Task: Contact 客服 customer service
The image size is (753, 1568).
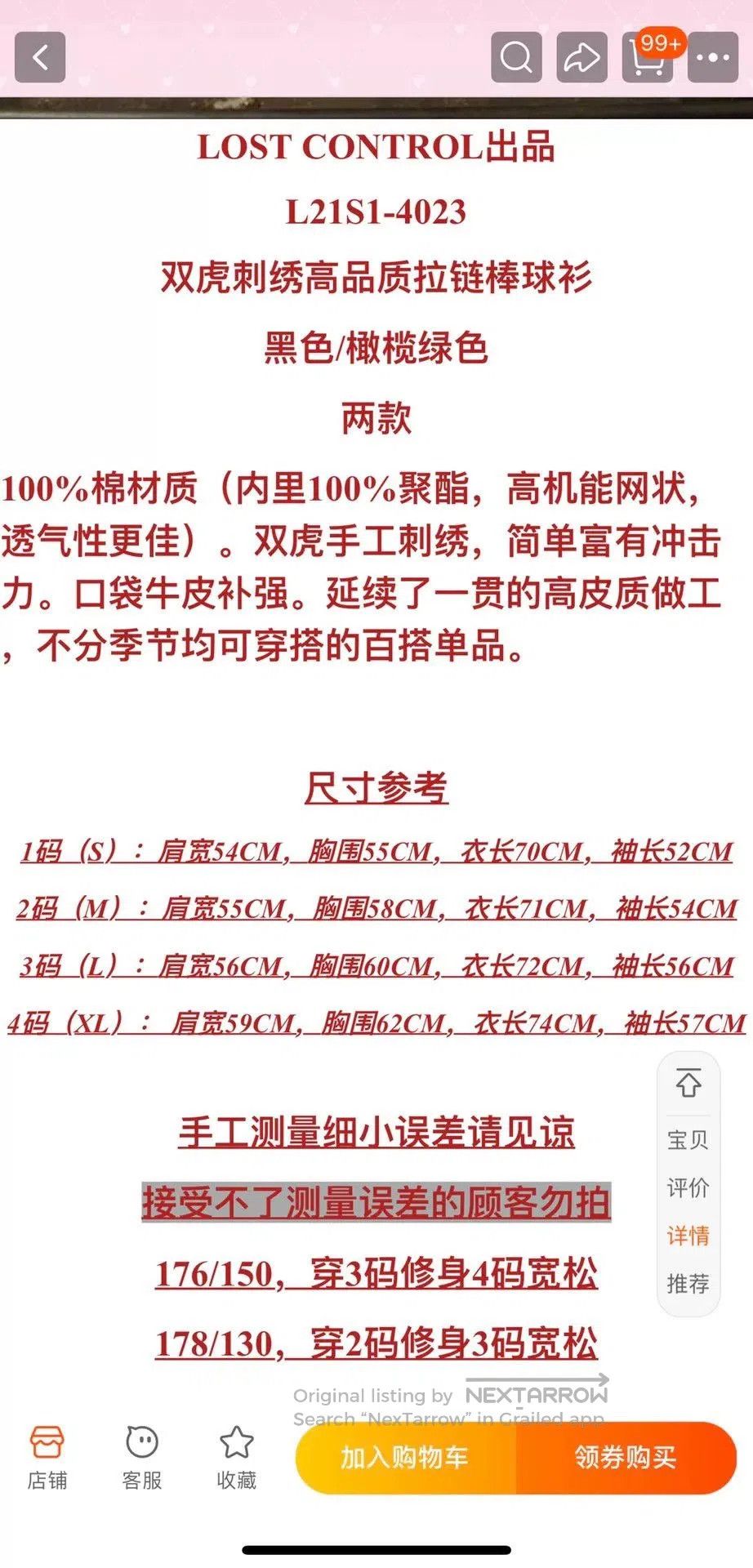Action: point(142,1458)
